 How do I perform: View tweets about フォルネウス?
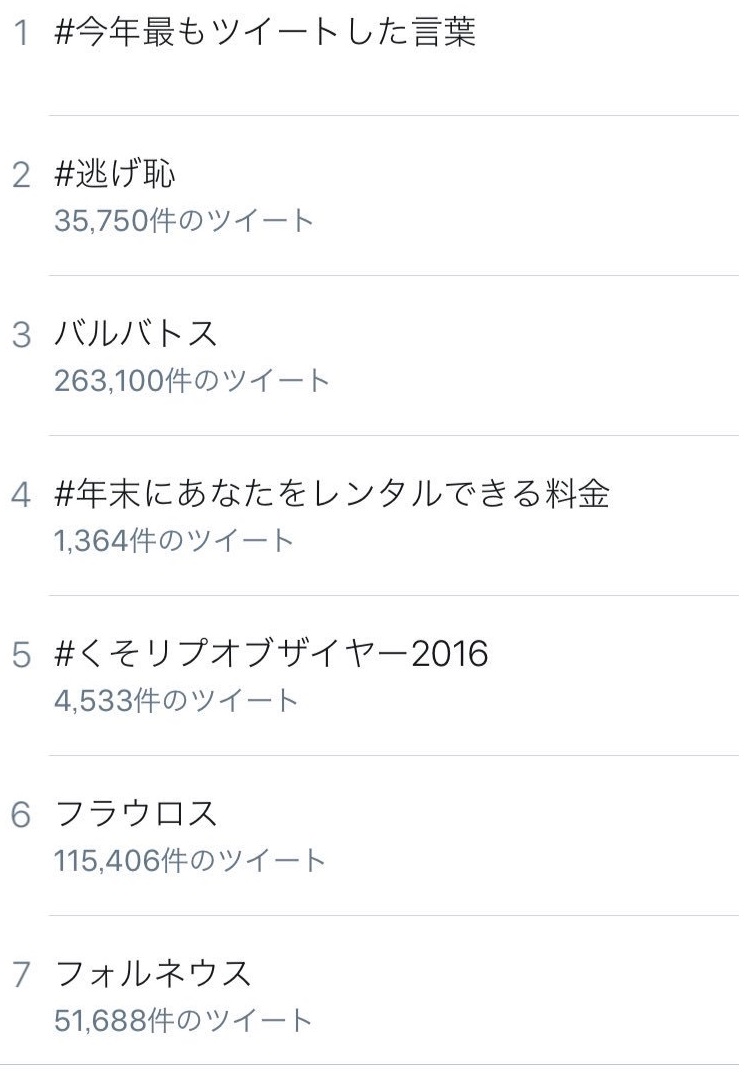pyautogui.click(x=152, y=974)
